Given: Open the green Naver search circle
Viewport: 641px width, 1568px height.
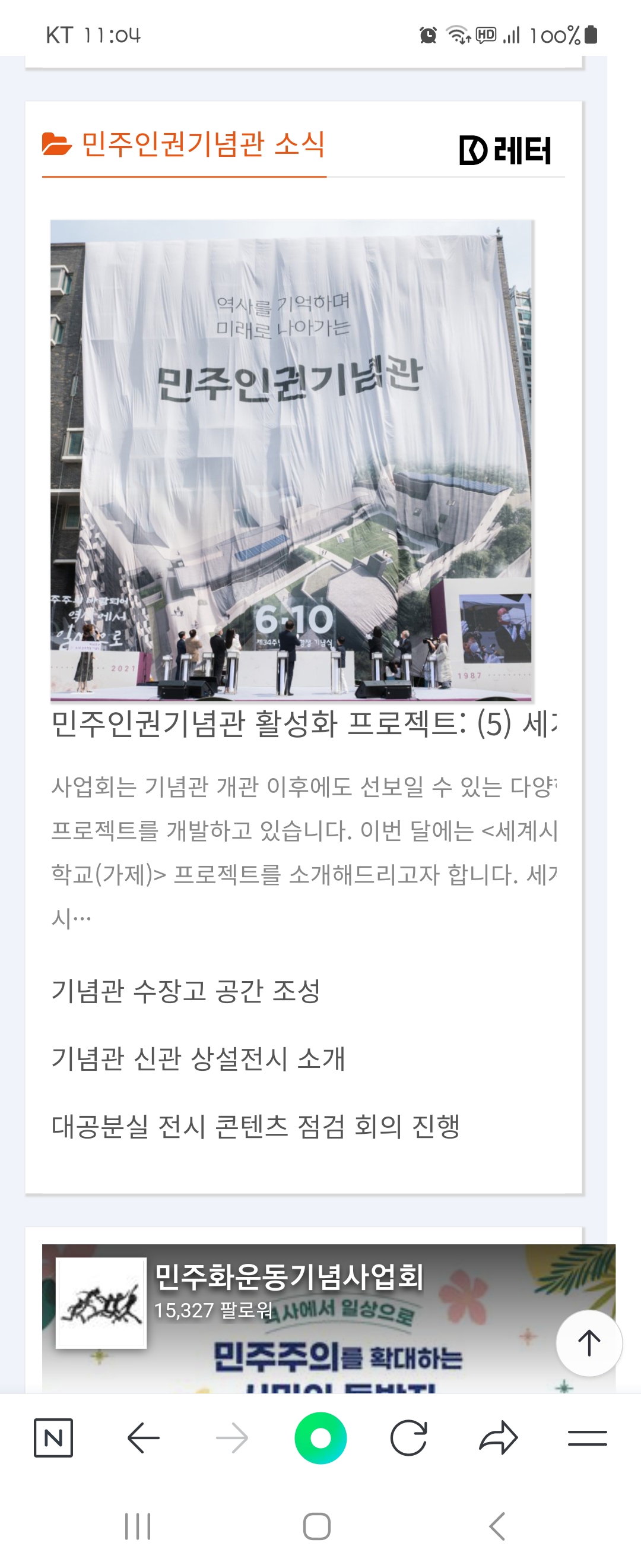Looking at the screenshot, I should click(x=320, y=1438).
